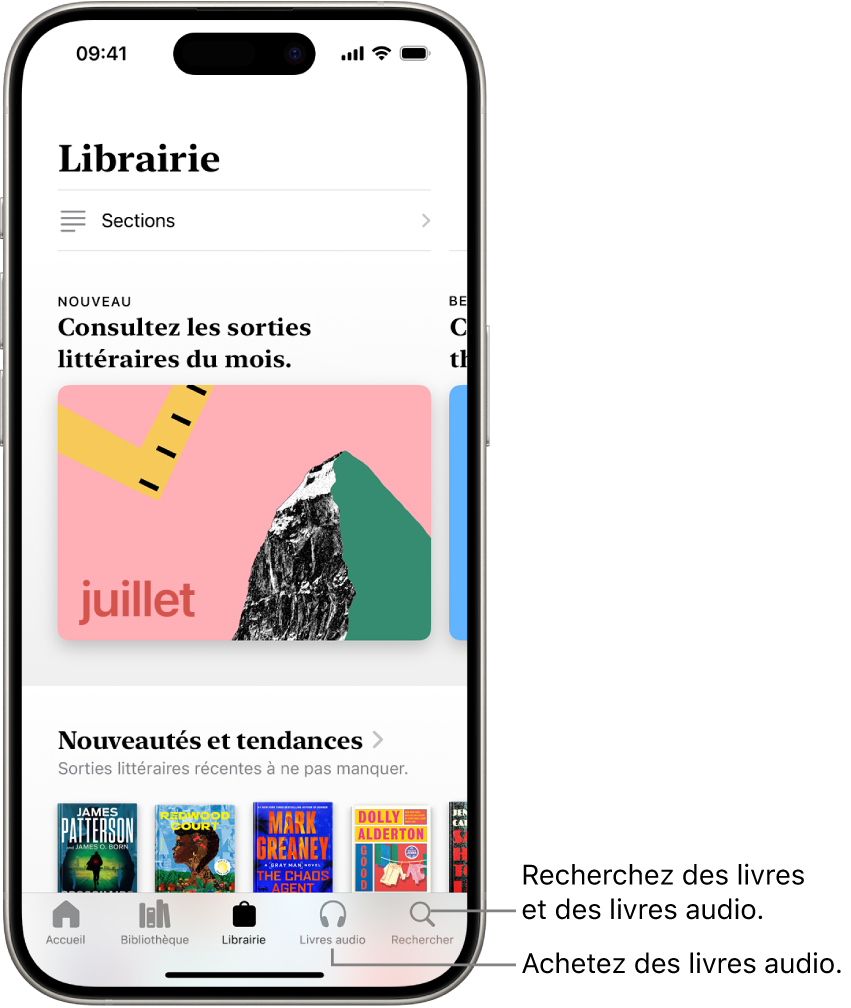Go to the Accueil tab
Image resolution: width=851 pixels, height=1008 pixels.
[x=66, y=923]
